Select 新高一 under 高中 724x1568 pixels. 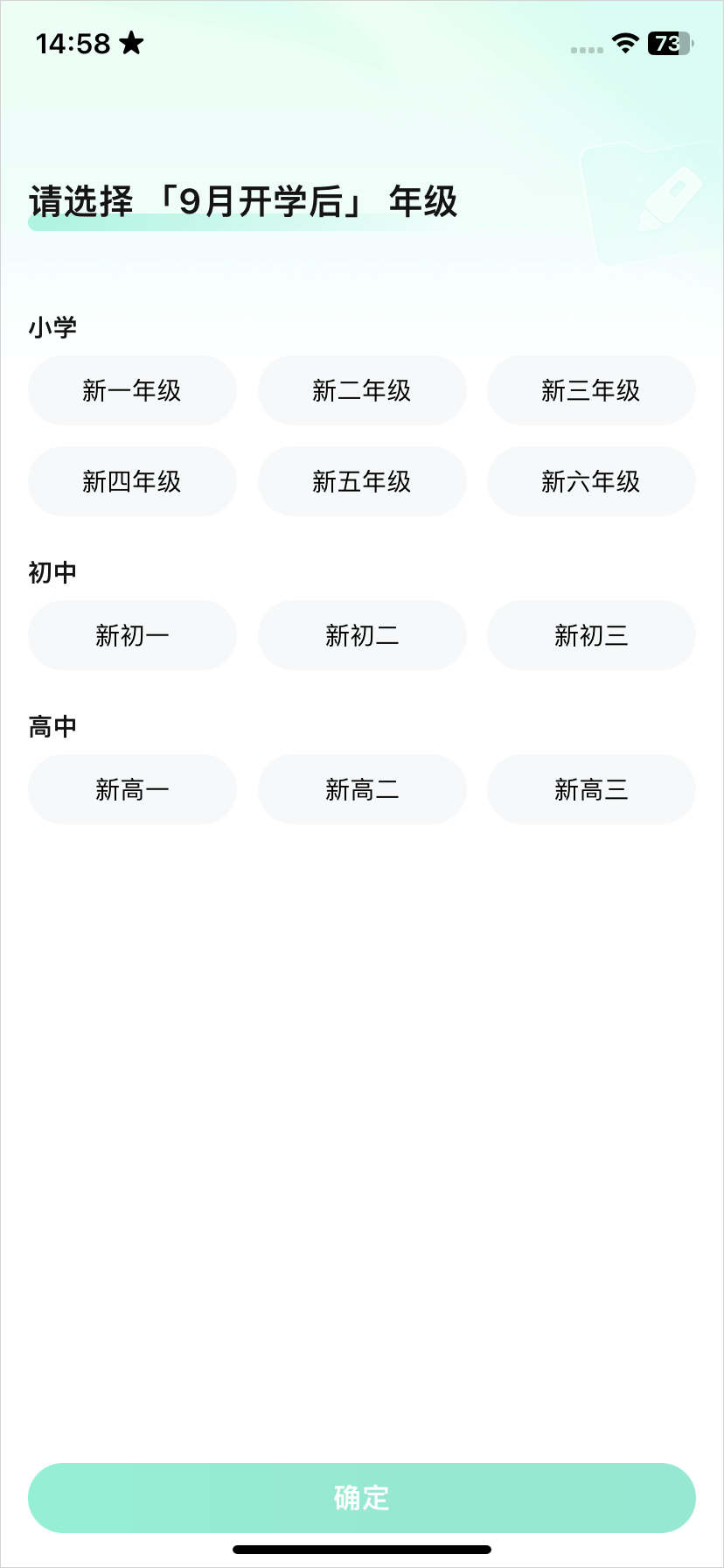[132, 789]
